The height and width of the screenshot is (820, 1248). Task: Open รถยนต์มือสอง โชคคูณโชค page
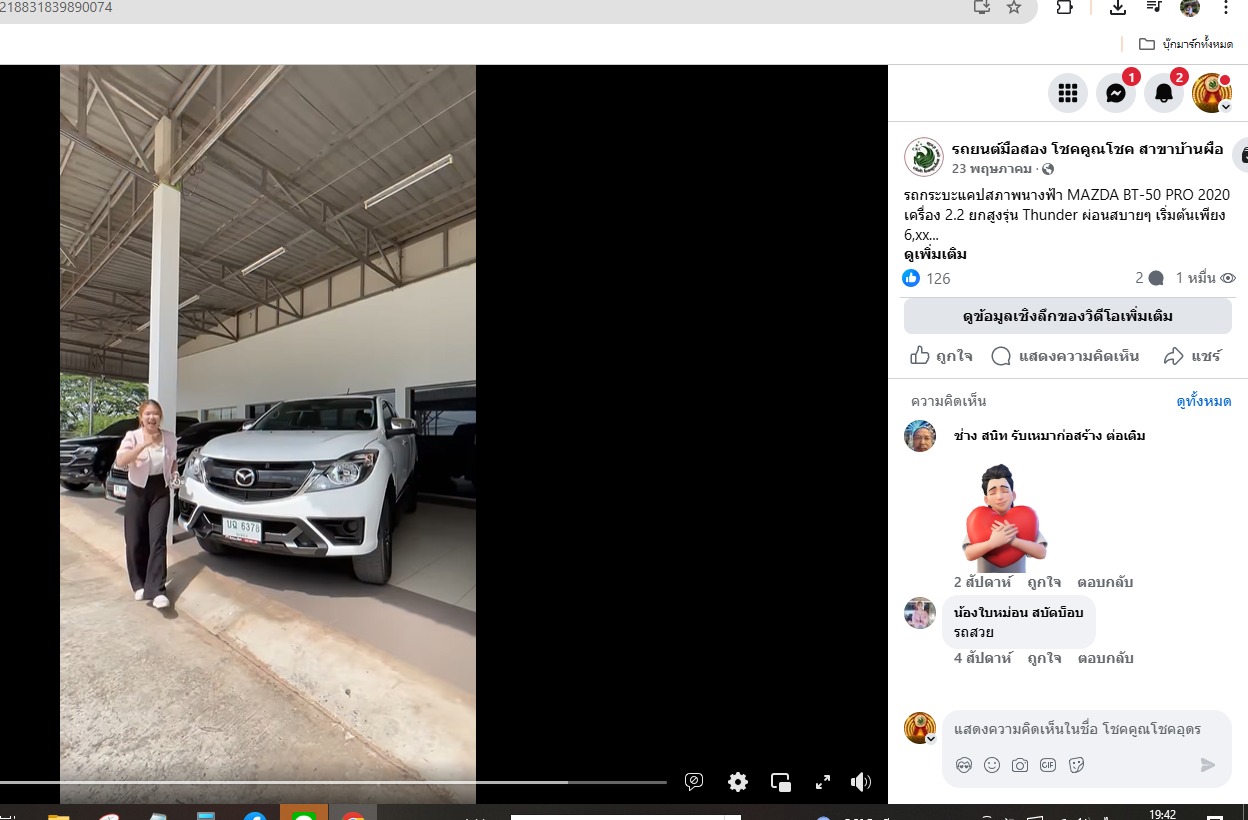click(1087, 149)
